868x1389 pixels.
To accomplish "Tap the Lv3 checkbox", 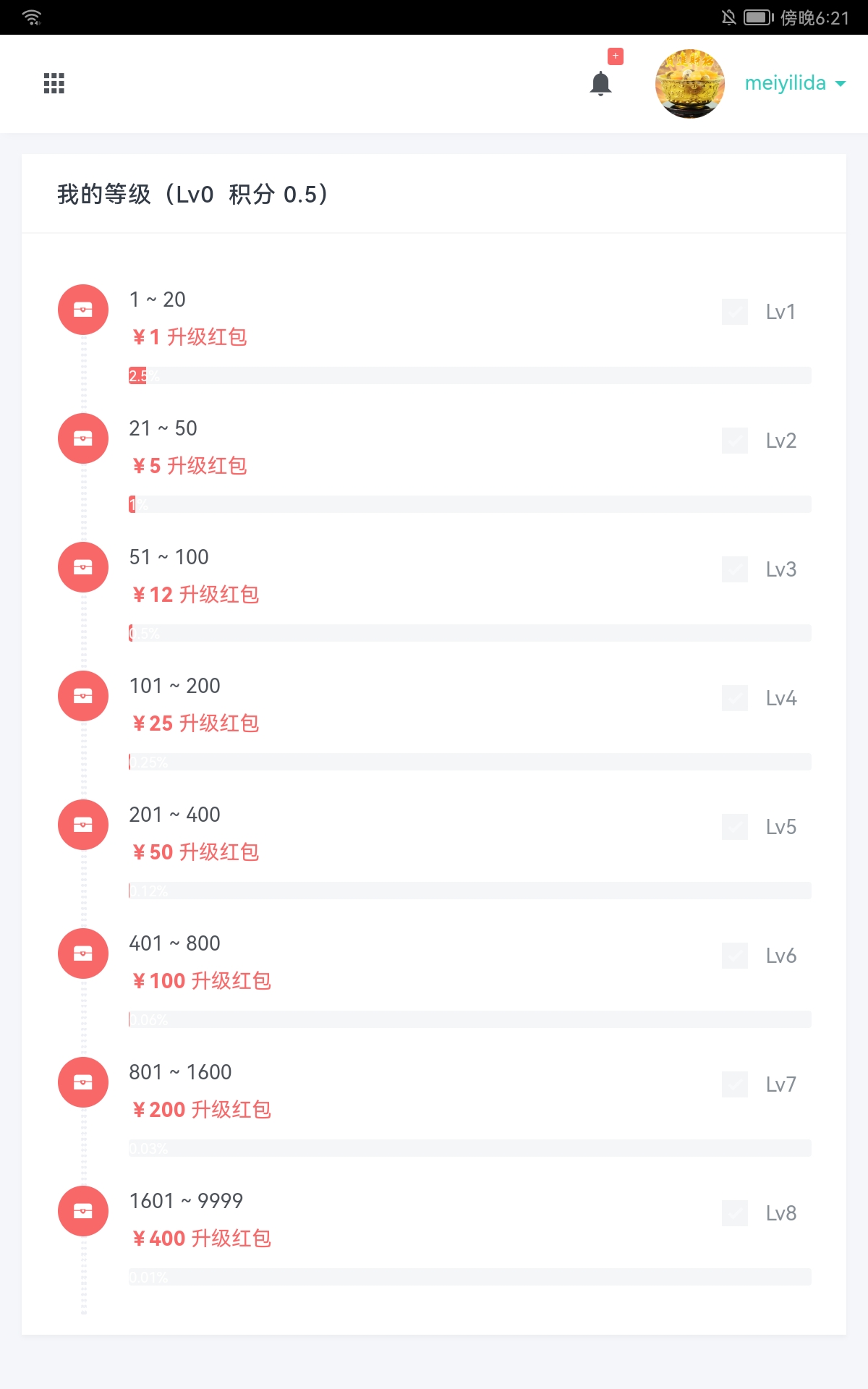I will click(735, 569).
